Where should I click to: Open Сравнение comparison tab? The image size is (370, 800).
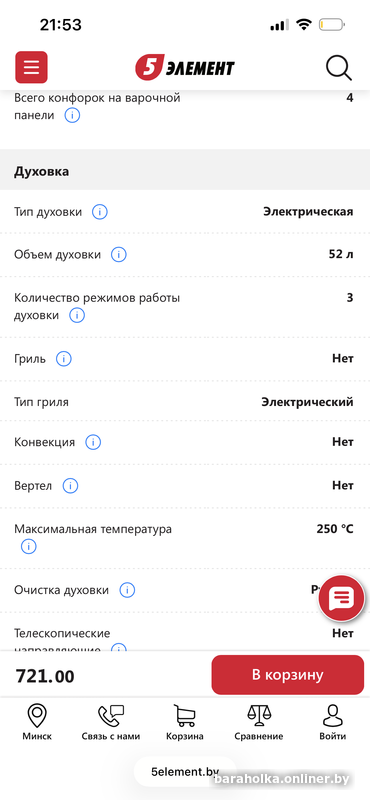coord(259,722)
